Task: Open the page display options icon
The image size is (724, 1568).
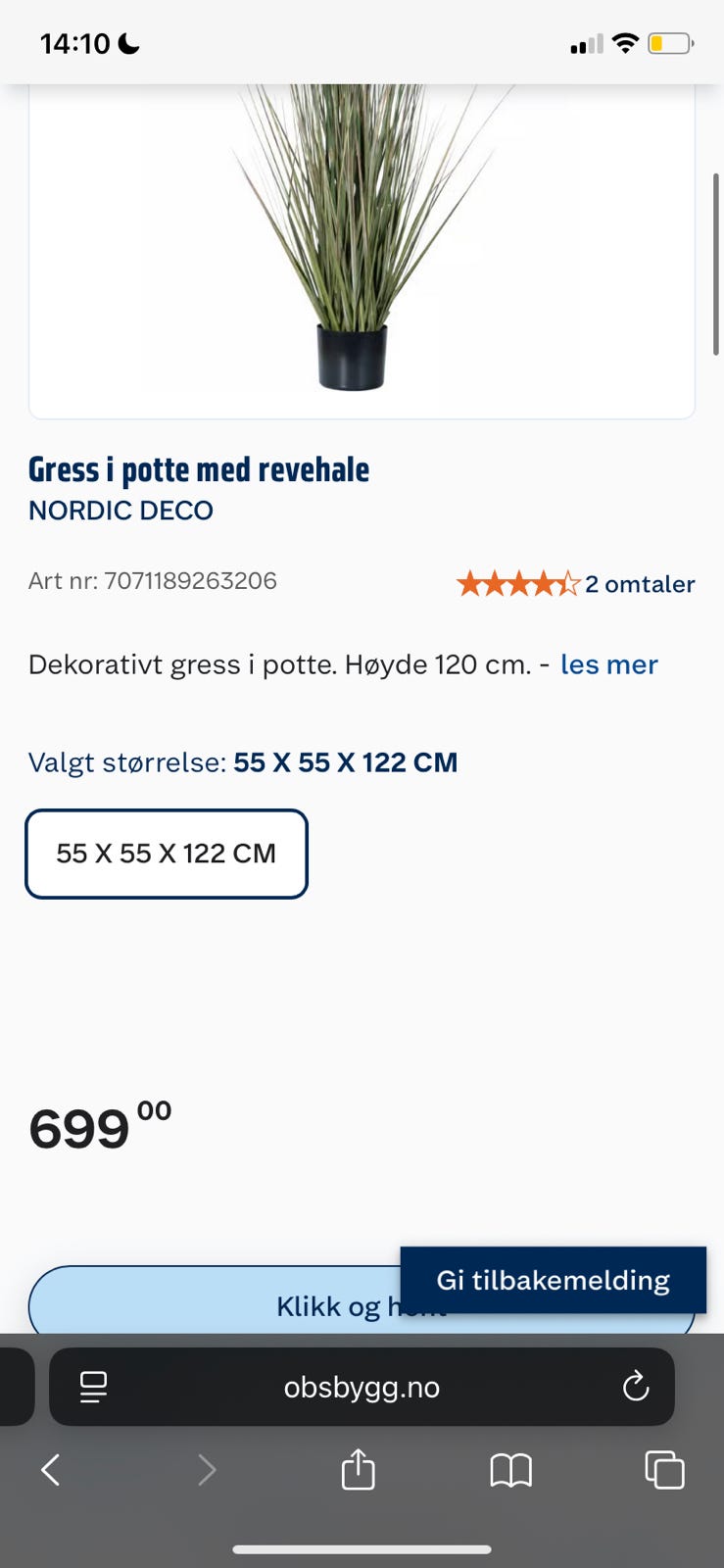Action: pos(93,1387)
